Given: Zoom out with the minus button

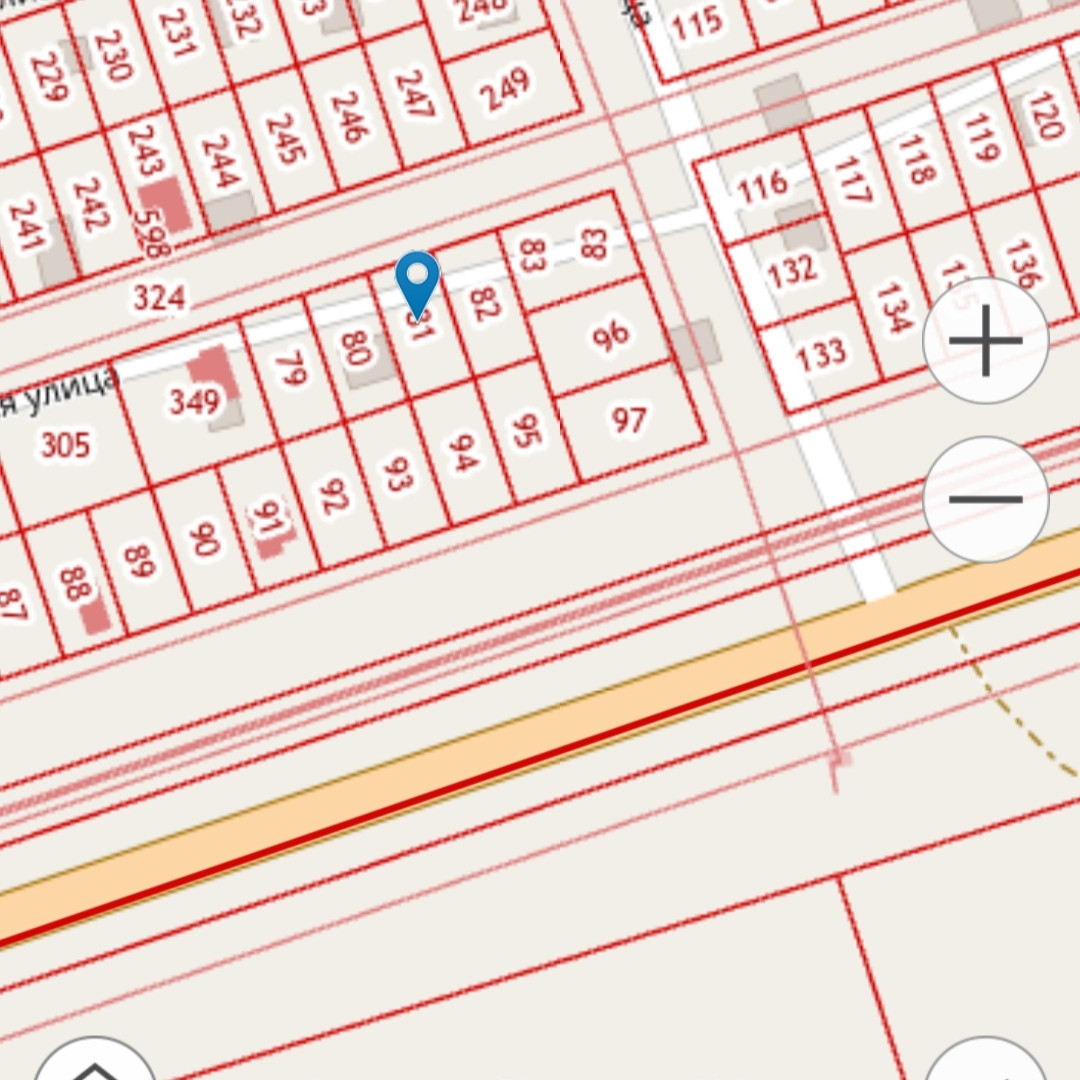Looking at the screenshot, I should click(x=985, y=499).
